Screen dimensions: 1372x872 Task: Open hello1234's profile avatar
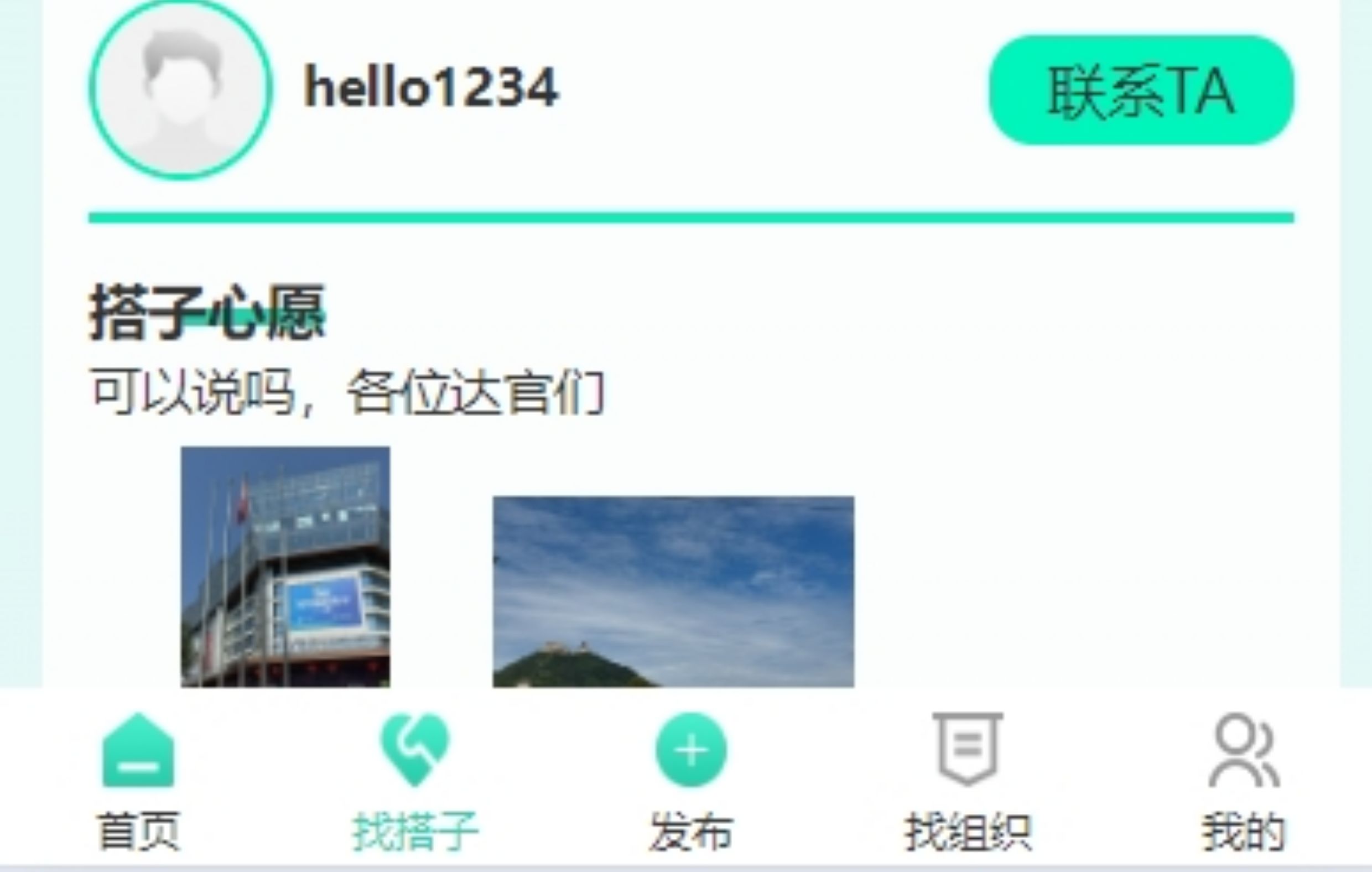point(180,89)
